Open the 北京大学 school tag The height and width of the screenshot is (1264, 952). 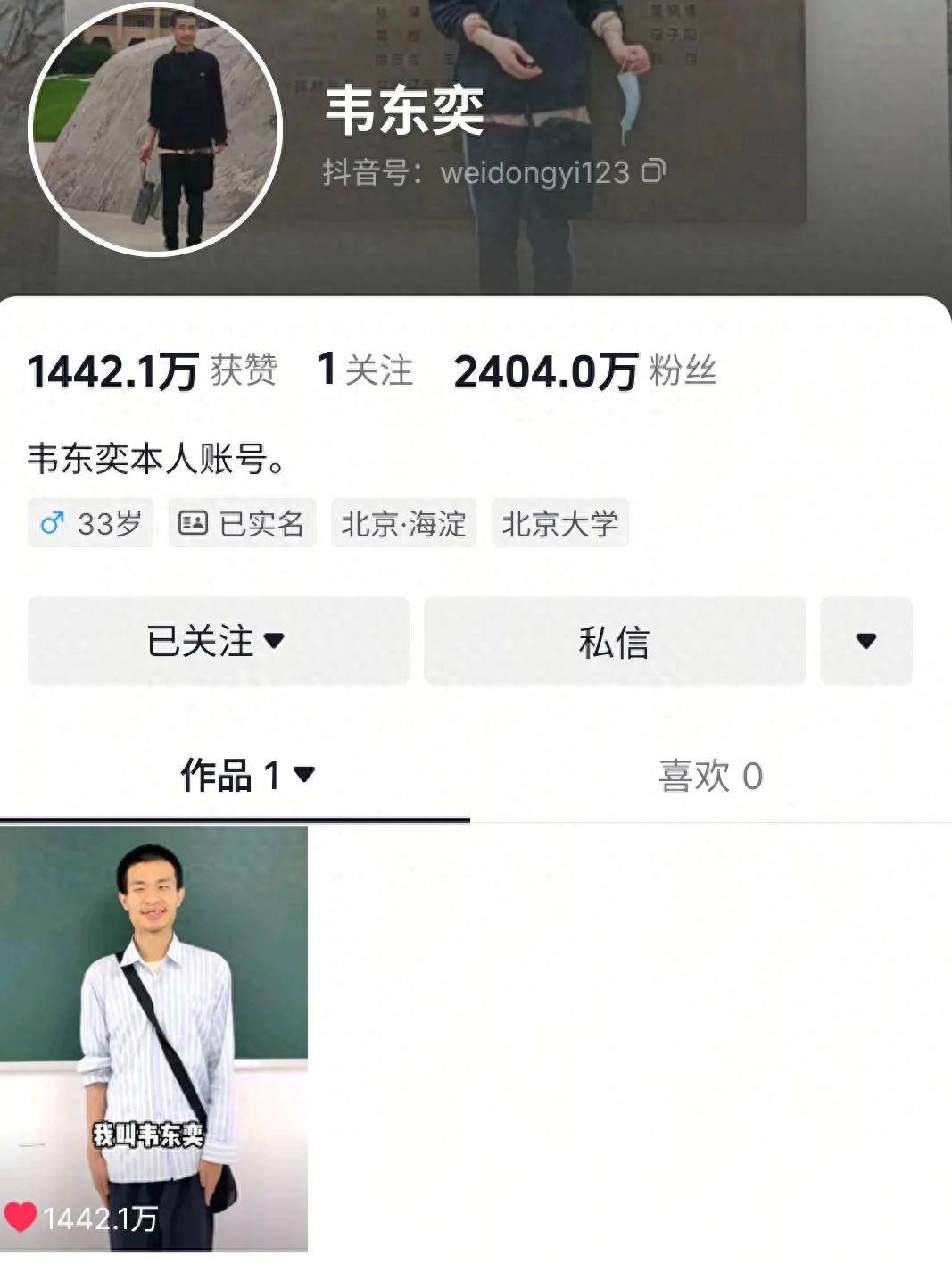coord(559,523)
